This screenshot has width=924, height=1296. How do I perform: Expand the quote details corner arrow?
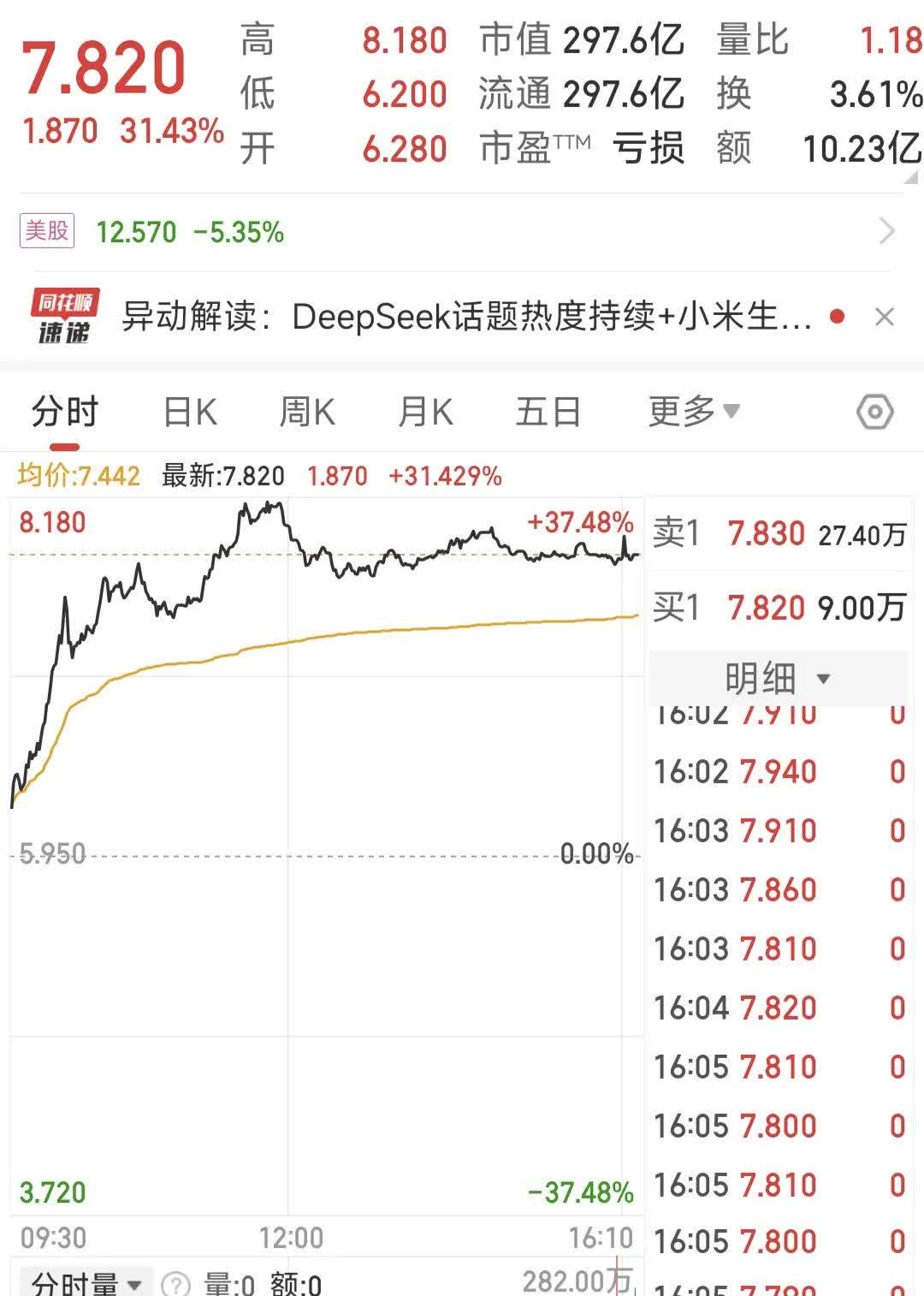pos(910,177)
